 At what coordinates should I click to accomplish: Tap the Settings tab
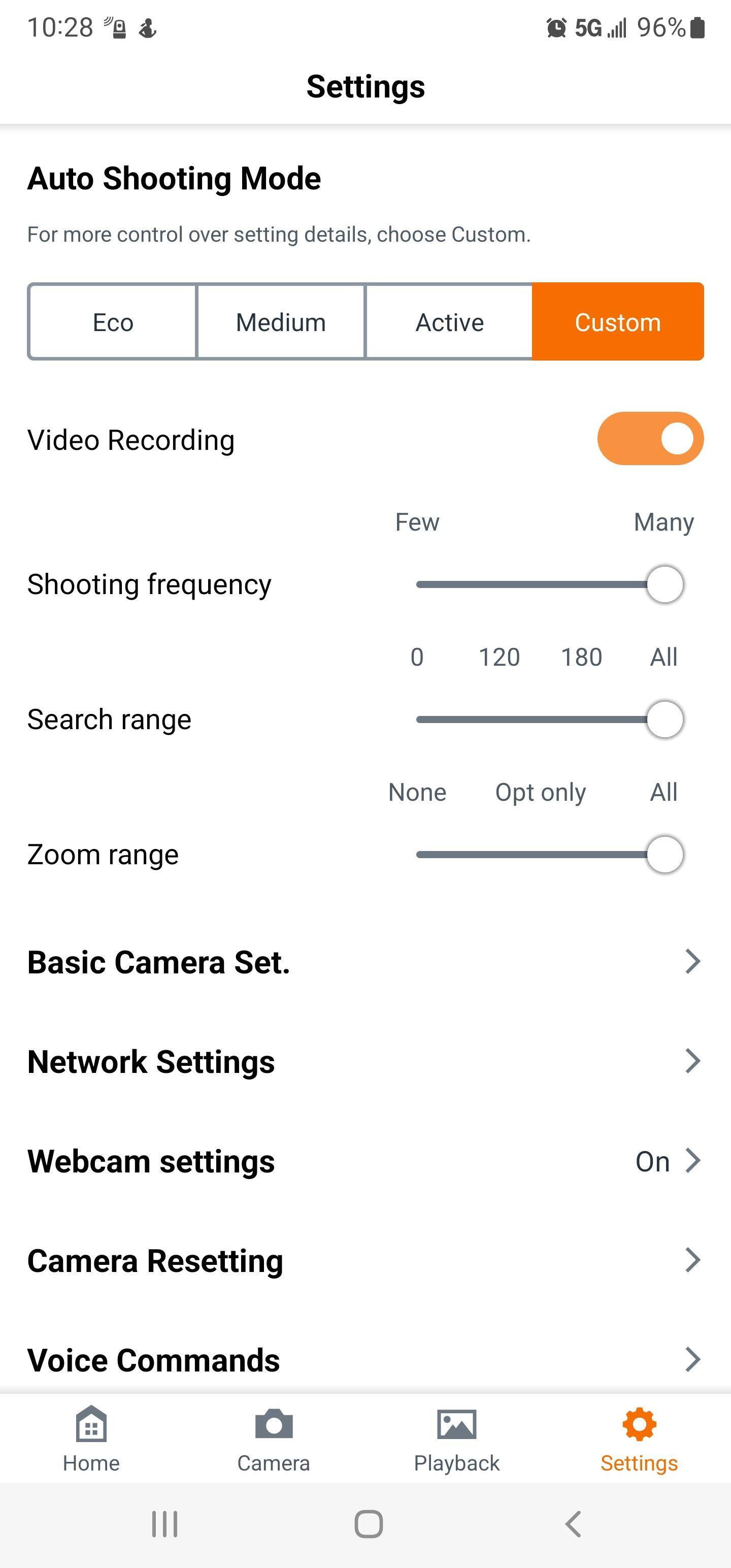pyautogui.click(x=639, y=1439)
